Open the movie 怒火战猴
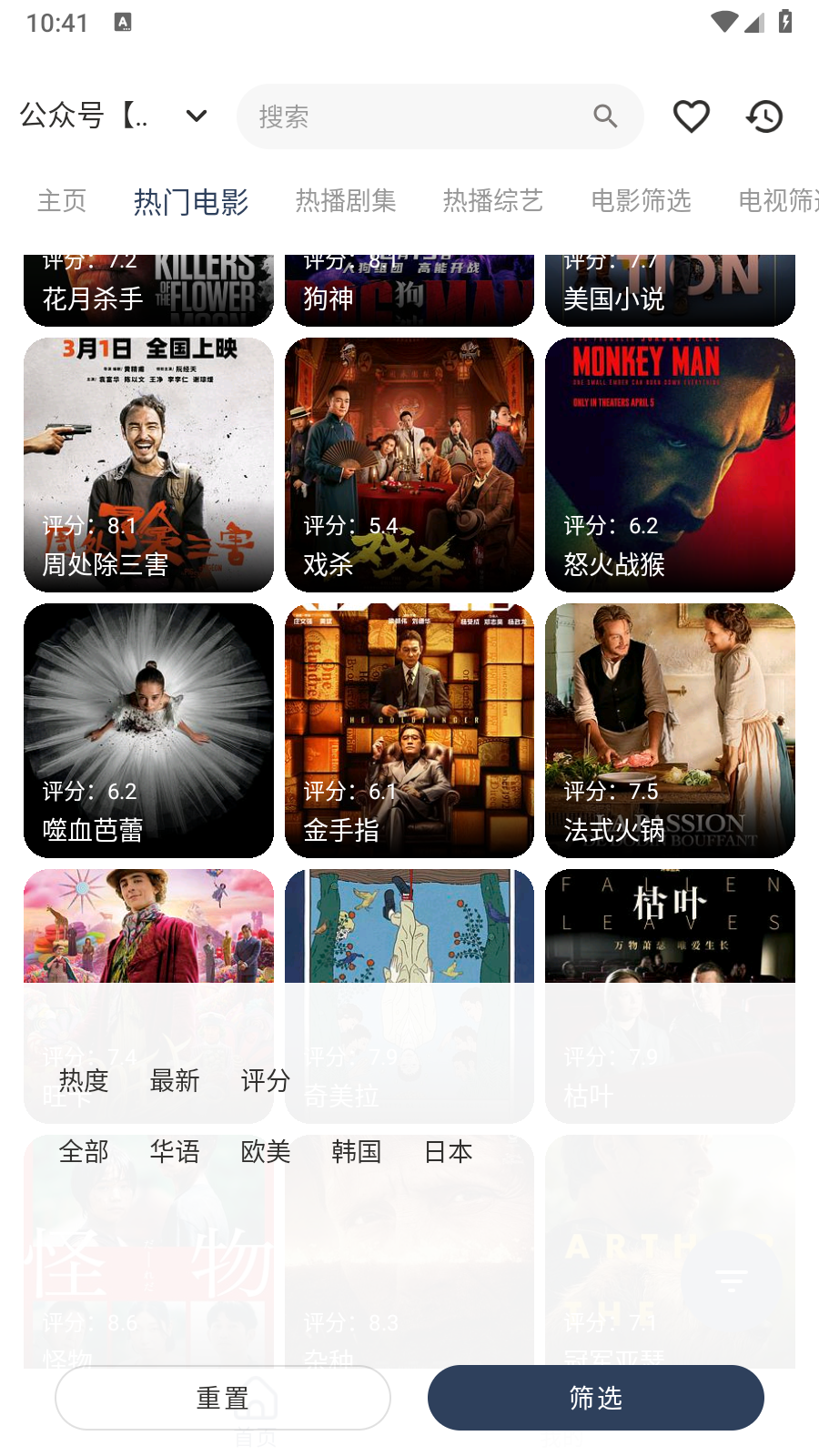The image size is (819, 1456). click(670, 464)
